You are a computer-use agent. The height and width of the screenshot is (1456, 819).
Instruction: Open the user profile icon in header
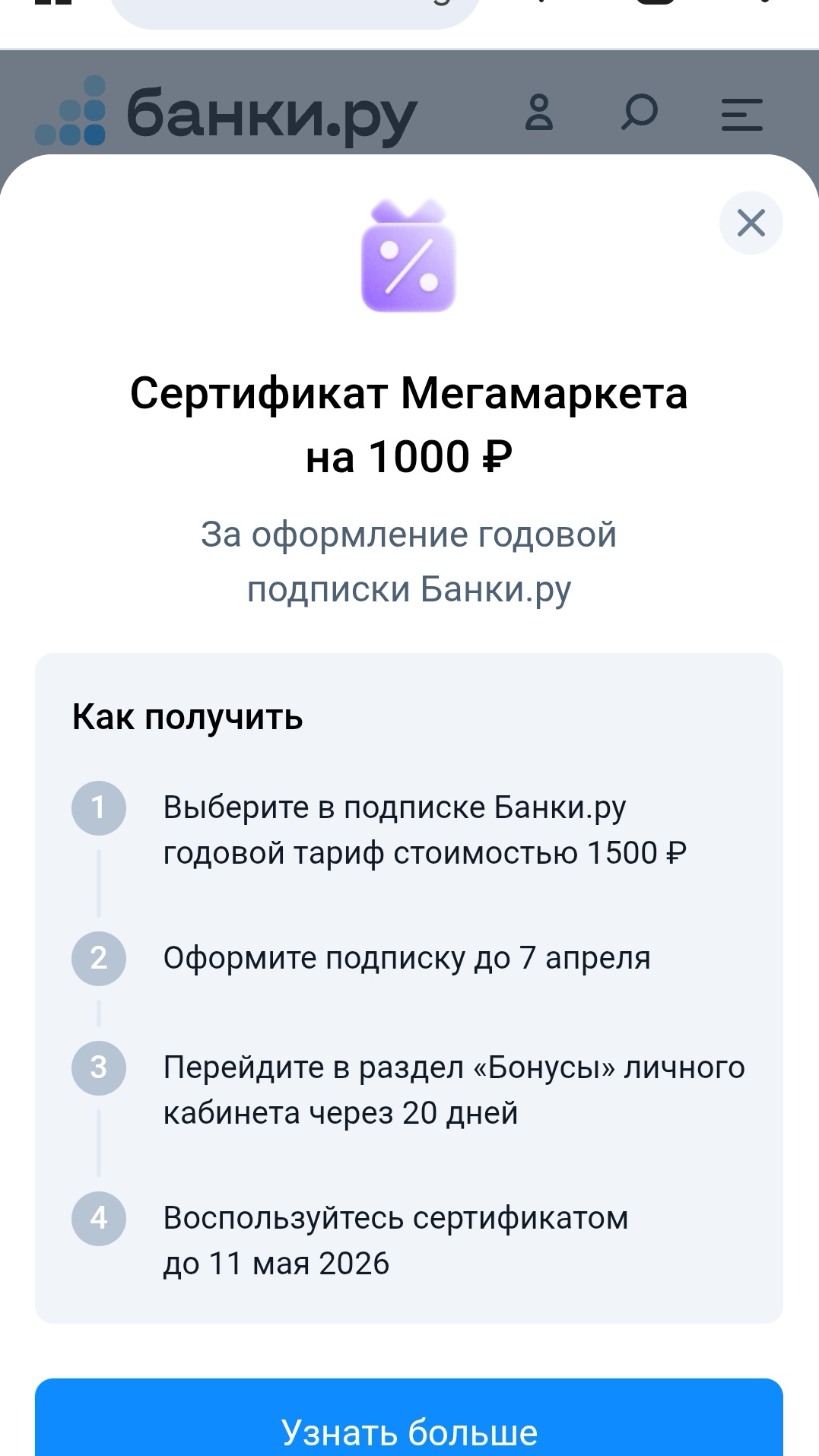[x=540, y=113]
